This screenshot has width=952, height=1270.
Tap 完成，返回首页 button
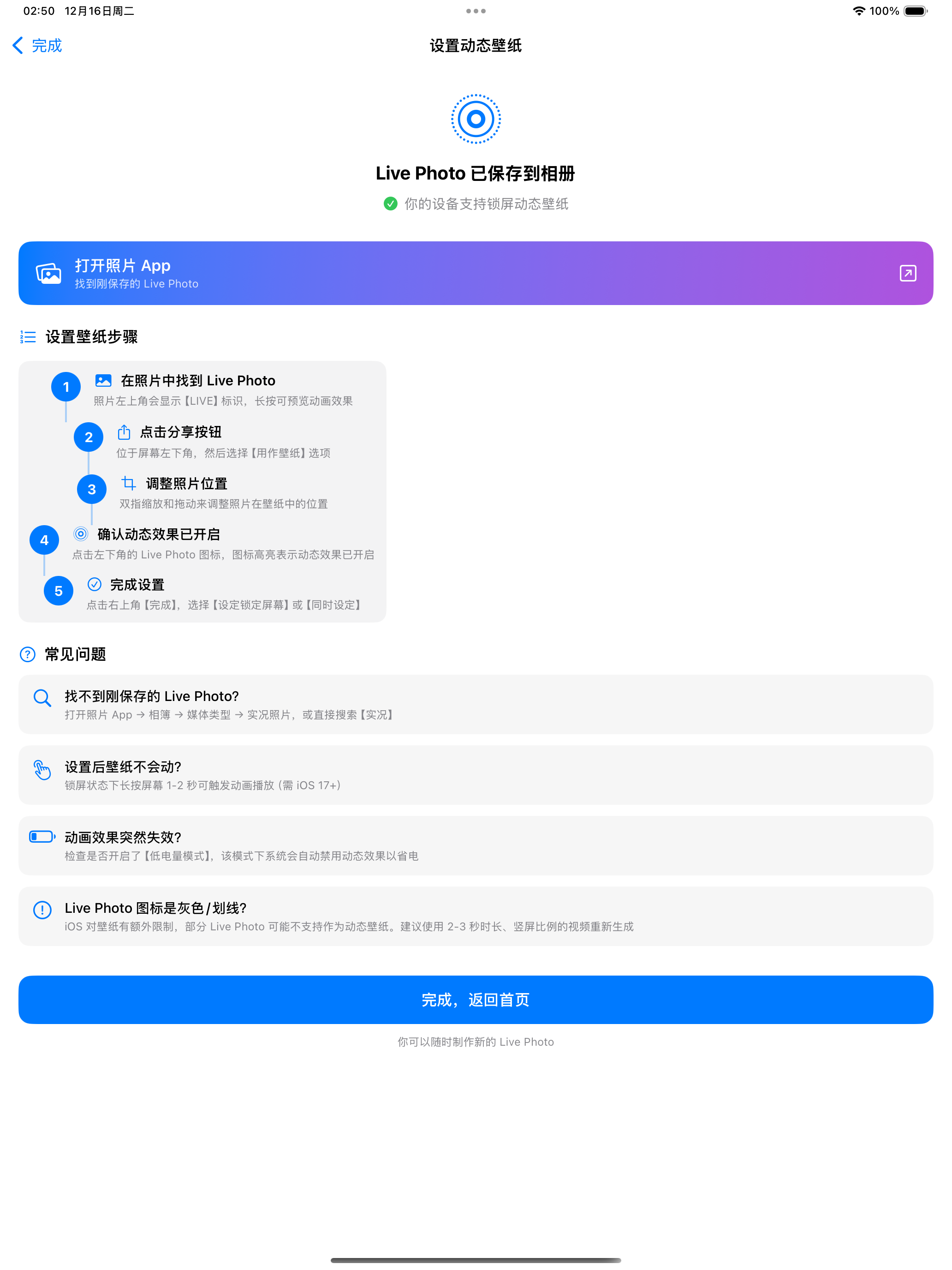pos(475,1000)
